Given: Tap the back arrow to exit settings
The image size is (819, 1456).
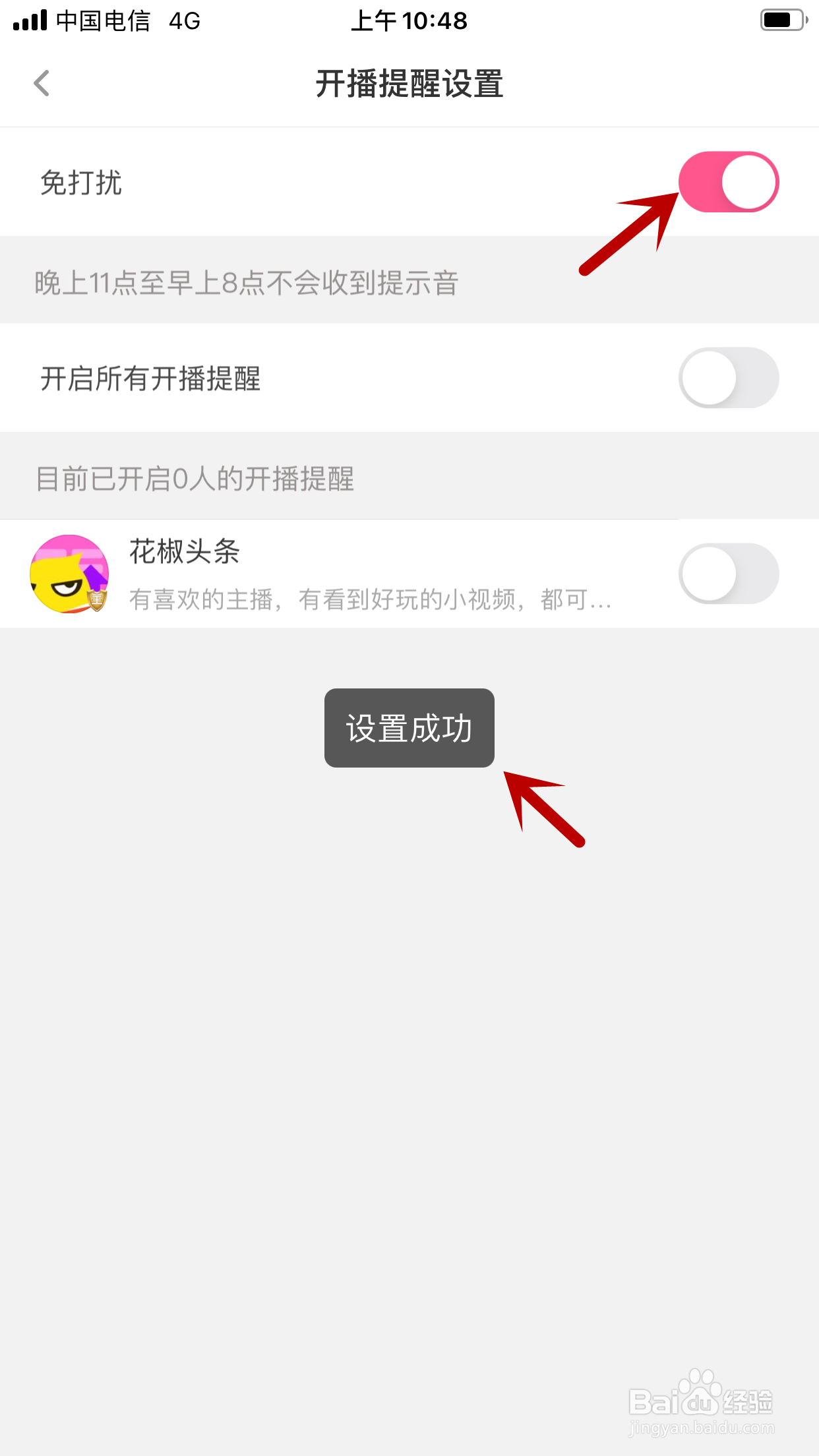Looking at the screenshot, I should point(41,83).
